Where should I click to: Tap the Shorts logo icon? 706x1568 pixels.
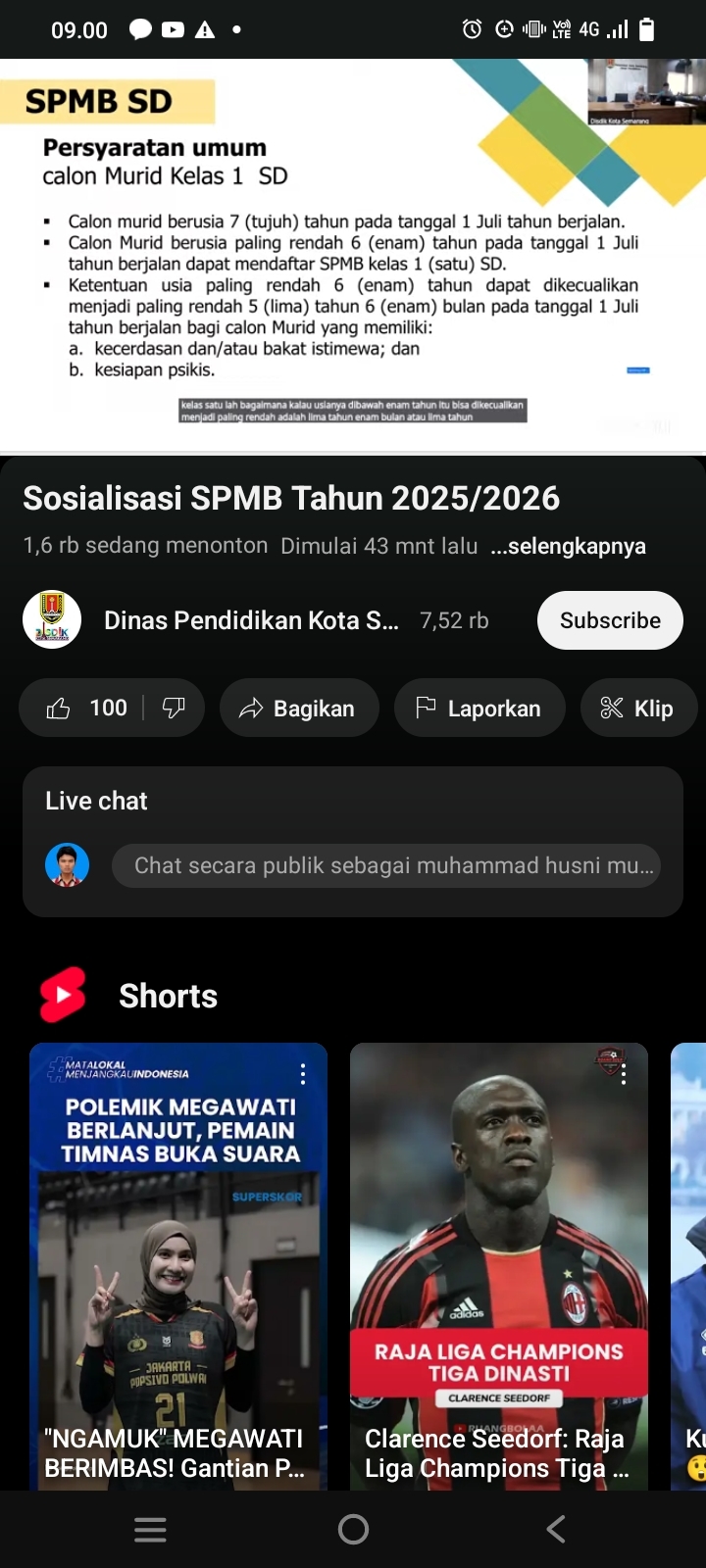[63, 996]
